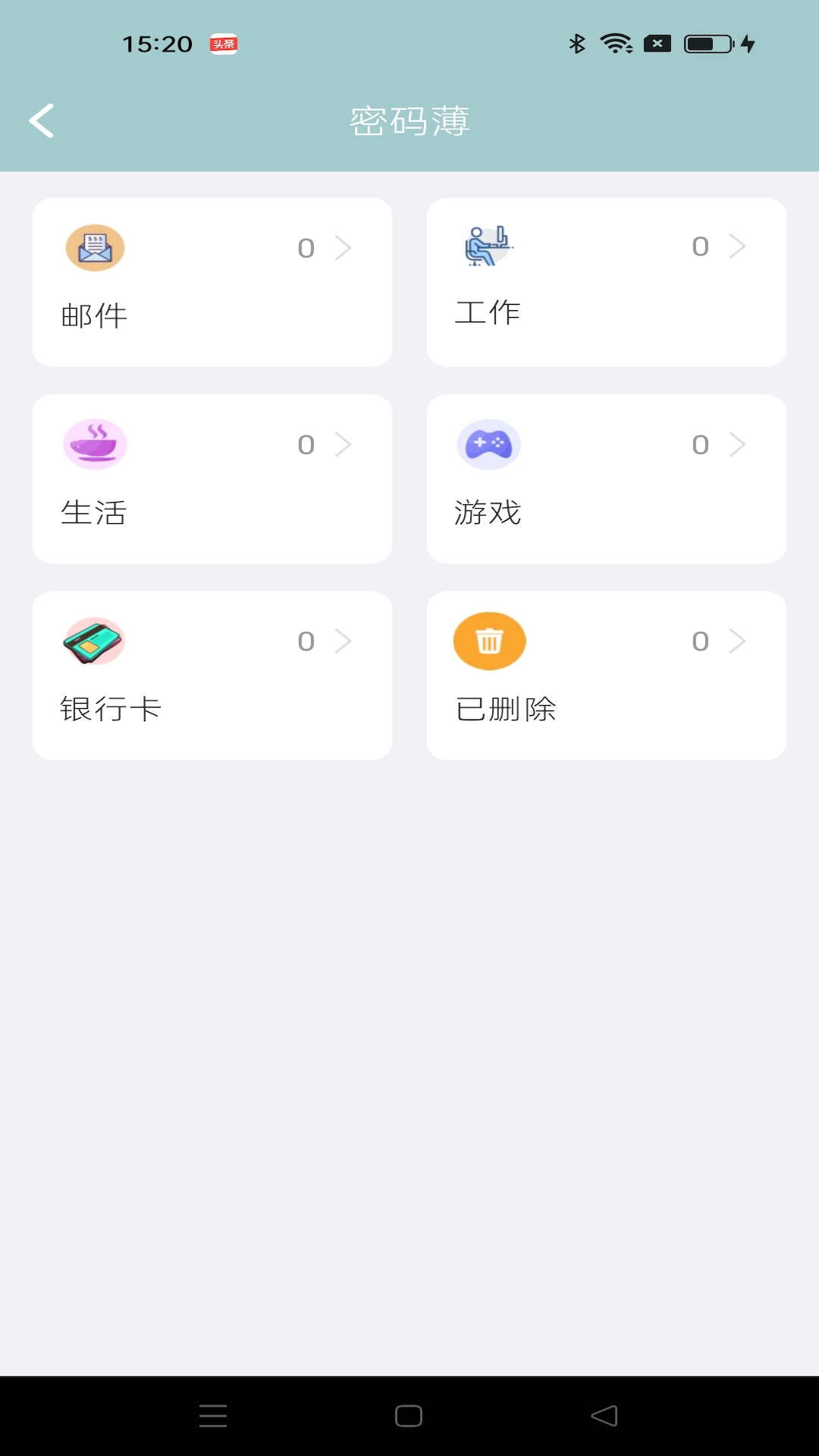Image resolution: width=819 pixels, height=1456 pixels.
Task: Expand the 已删除 card chevron
Action: tap(738, 641)
